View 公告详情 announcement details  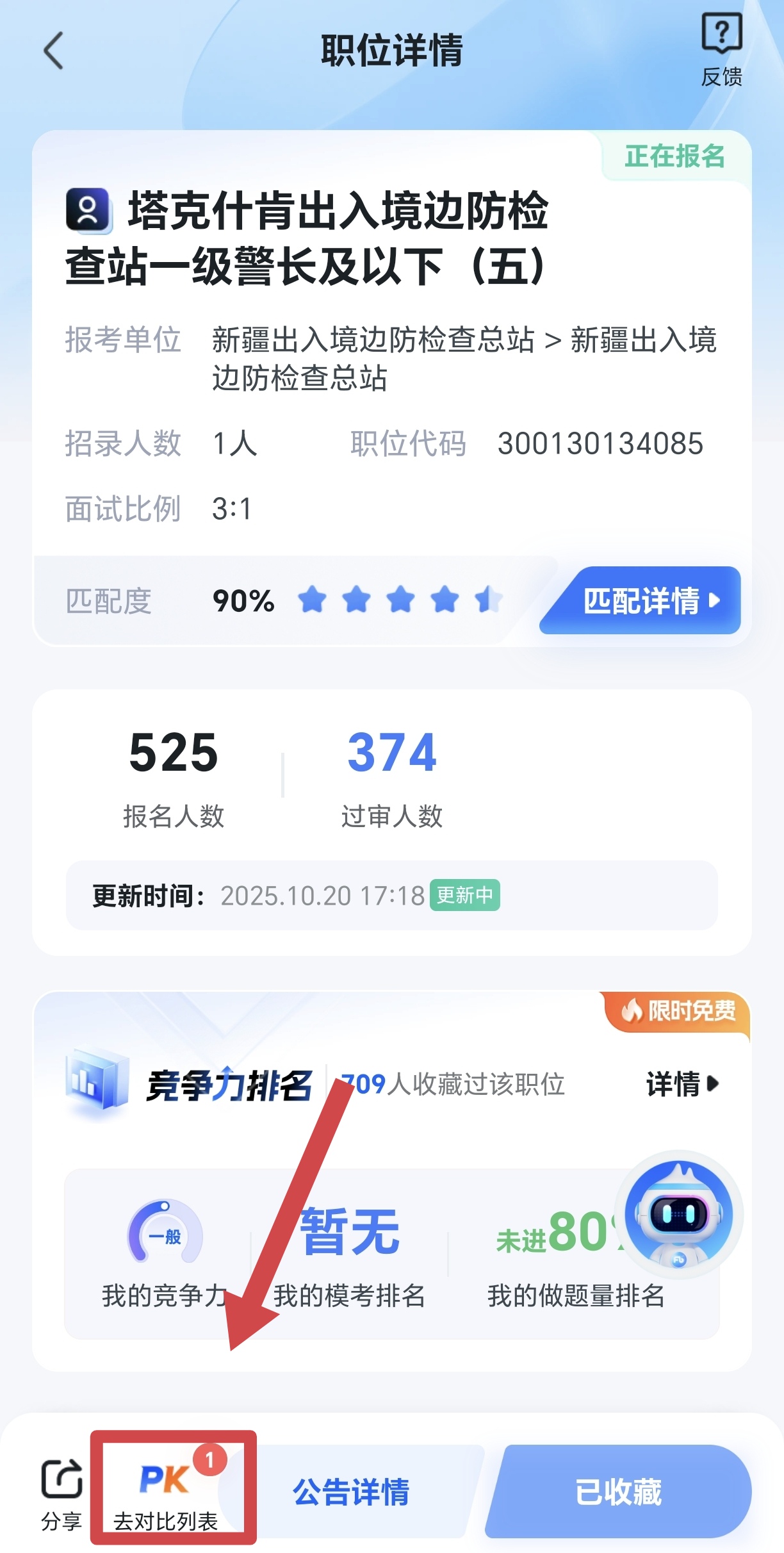[x=351, y=1491]
